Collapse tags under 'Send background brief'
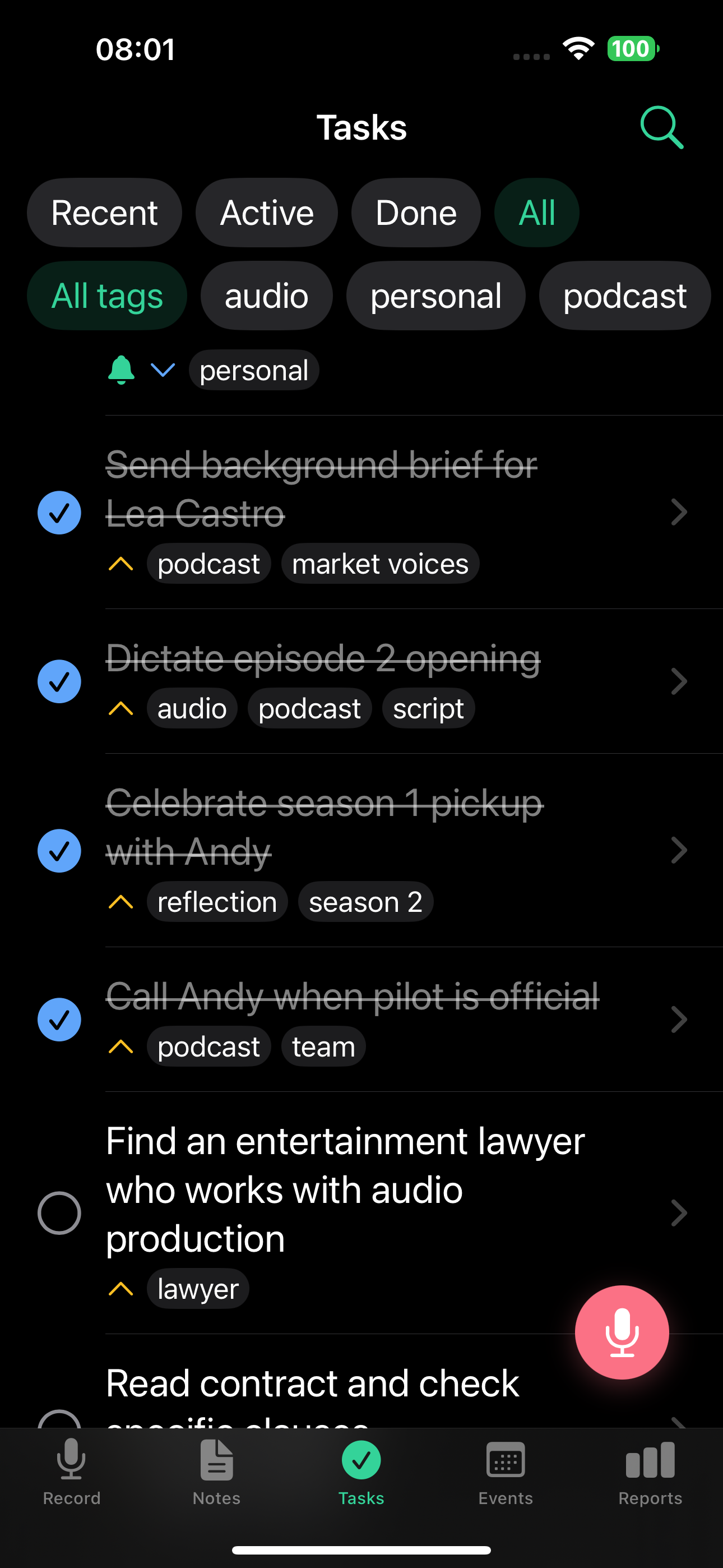Screen dimensions: 723x1568 121,563
